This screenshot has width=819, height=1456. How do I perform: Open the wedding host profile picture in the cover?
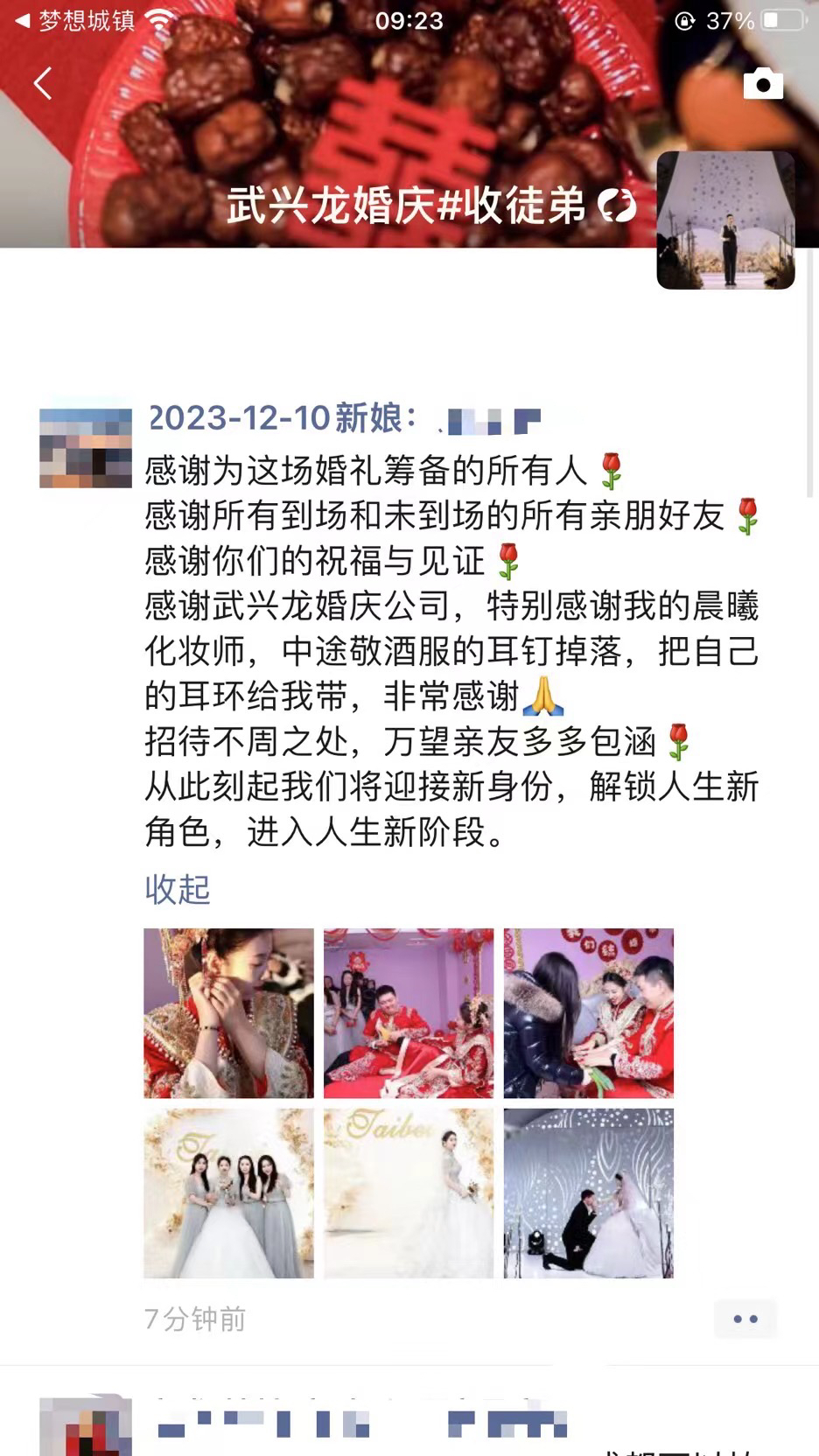point(725,220)
